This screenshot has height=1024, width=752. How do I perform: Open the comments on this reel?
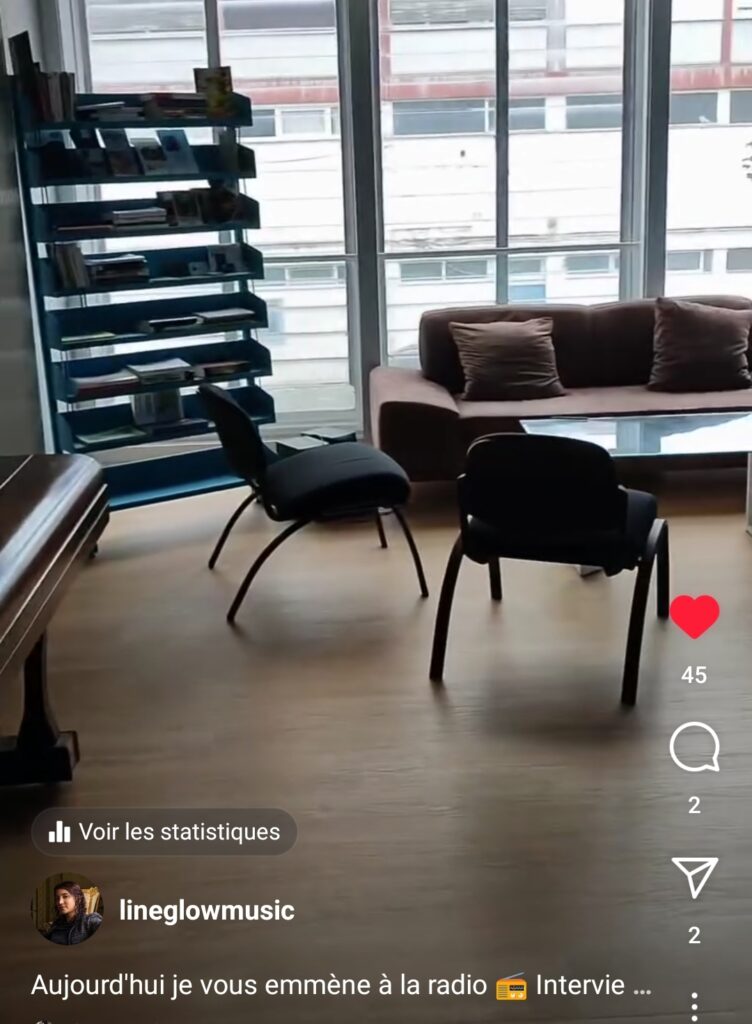click(x=694, y=747)
